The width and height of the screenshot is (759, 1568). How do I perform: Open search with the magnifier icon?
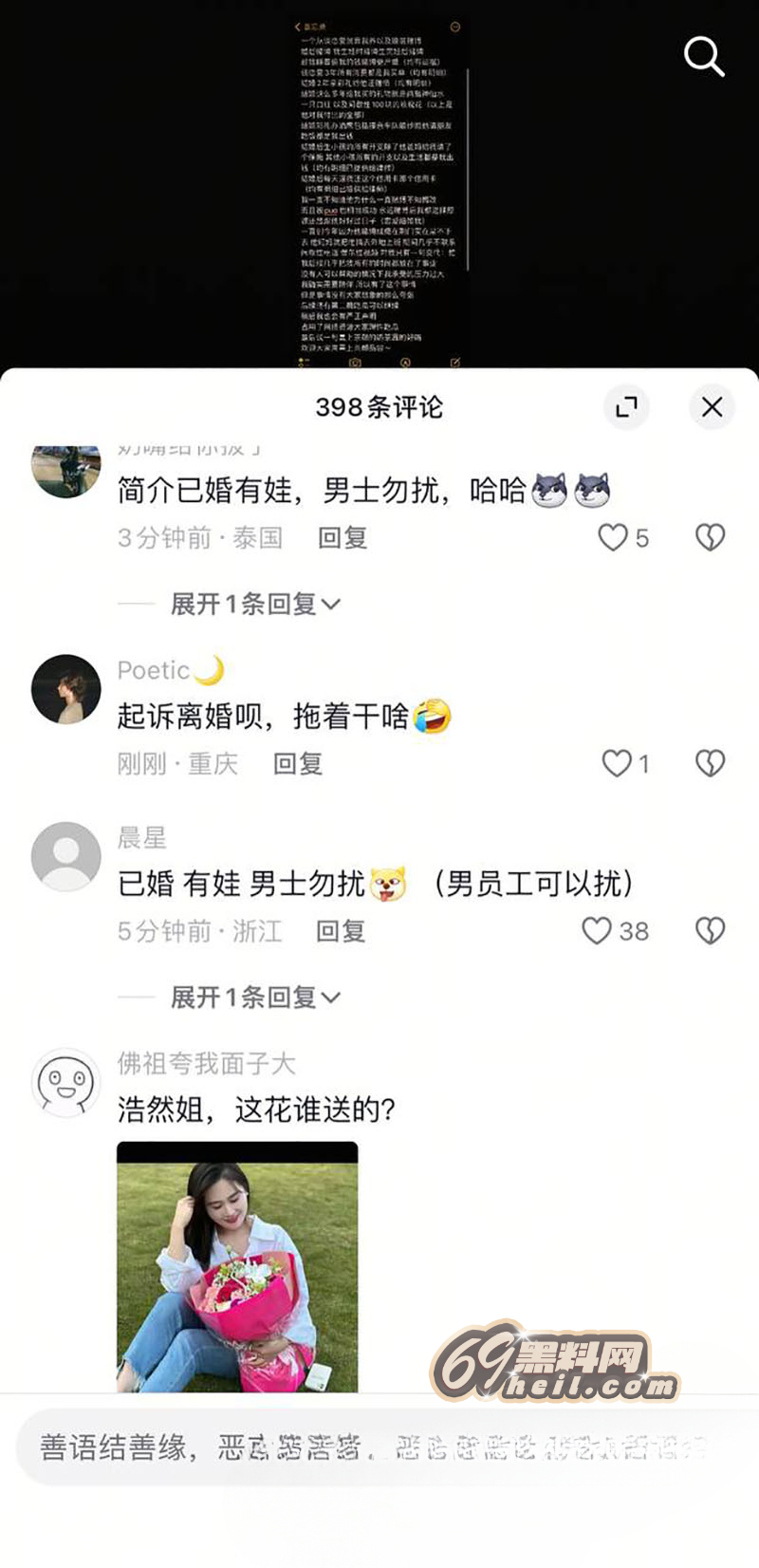(x=704, y=57)
